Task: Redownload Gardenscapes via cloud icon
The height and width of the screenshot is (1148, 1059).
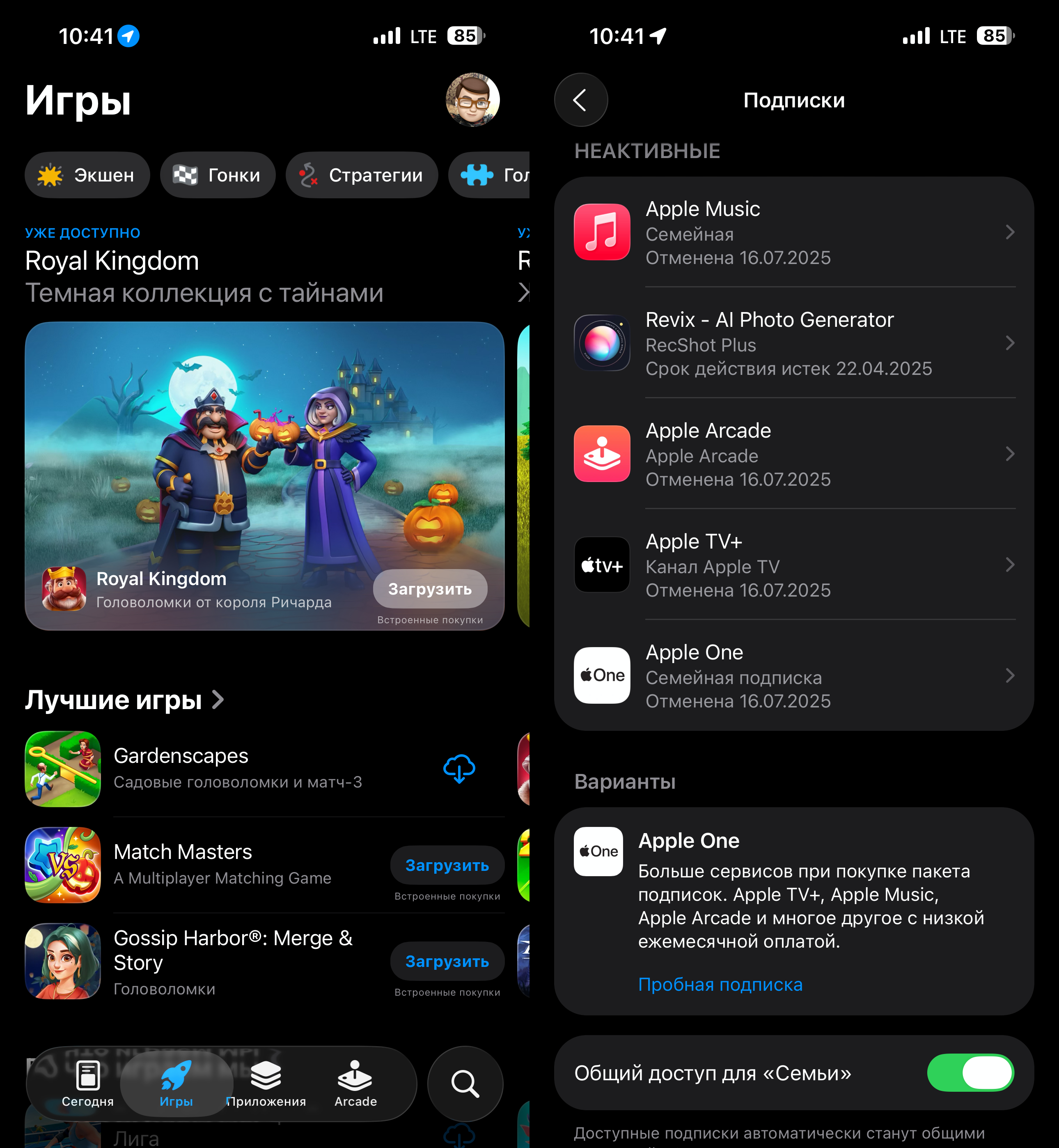Action: click(x=459, y=769)
